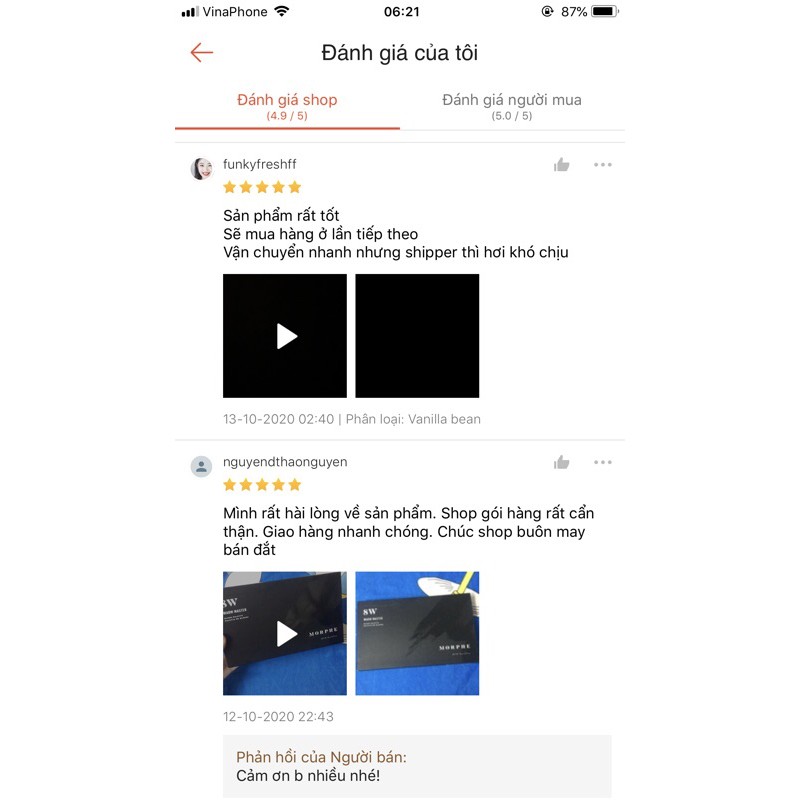Play the video in nguyendthaonguyen's review
Image resolution: width=800 pixels, height=800 pixels.
point(285,633)
